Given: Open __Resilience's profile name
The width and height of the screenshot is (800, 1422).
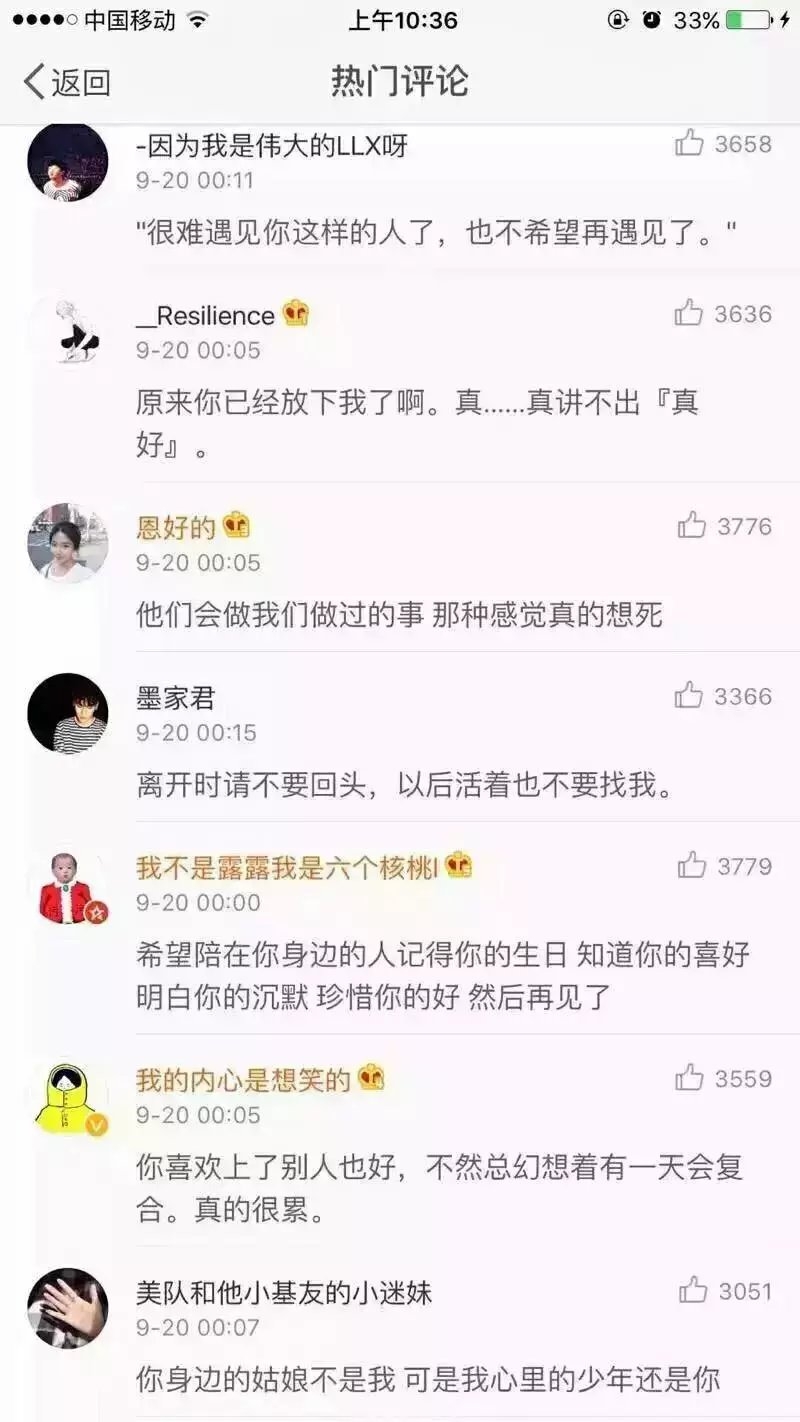Looking at the screenshot, I should click(205, 315).
